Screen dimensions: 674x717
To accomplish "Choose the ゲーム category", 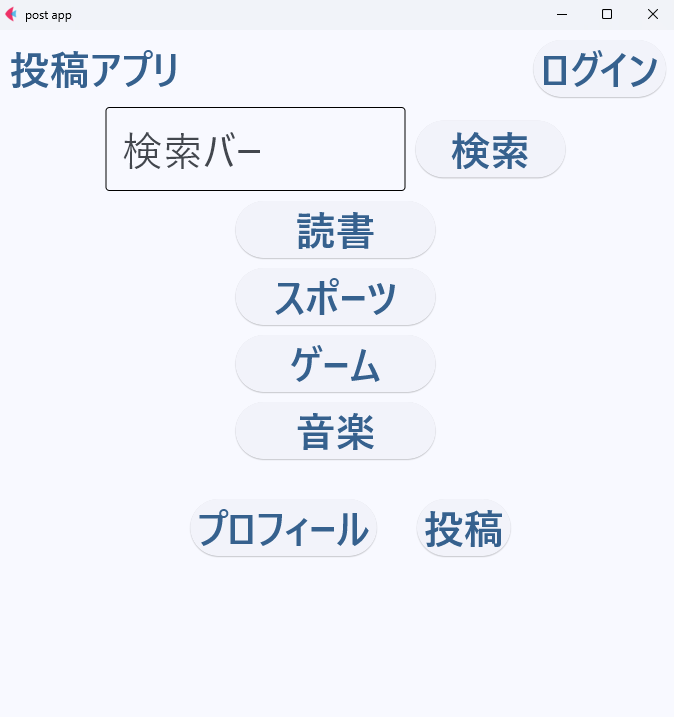I will coord(335,364).
